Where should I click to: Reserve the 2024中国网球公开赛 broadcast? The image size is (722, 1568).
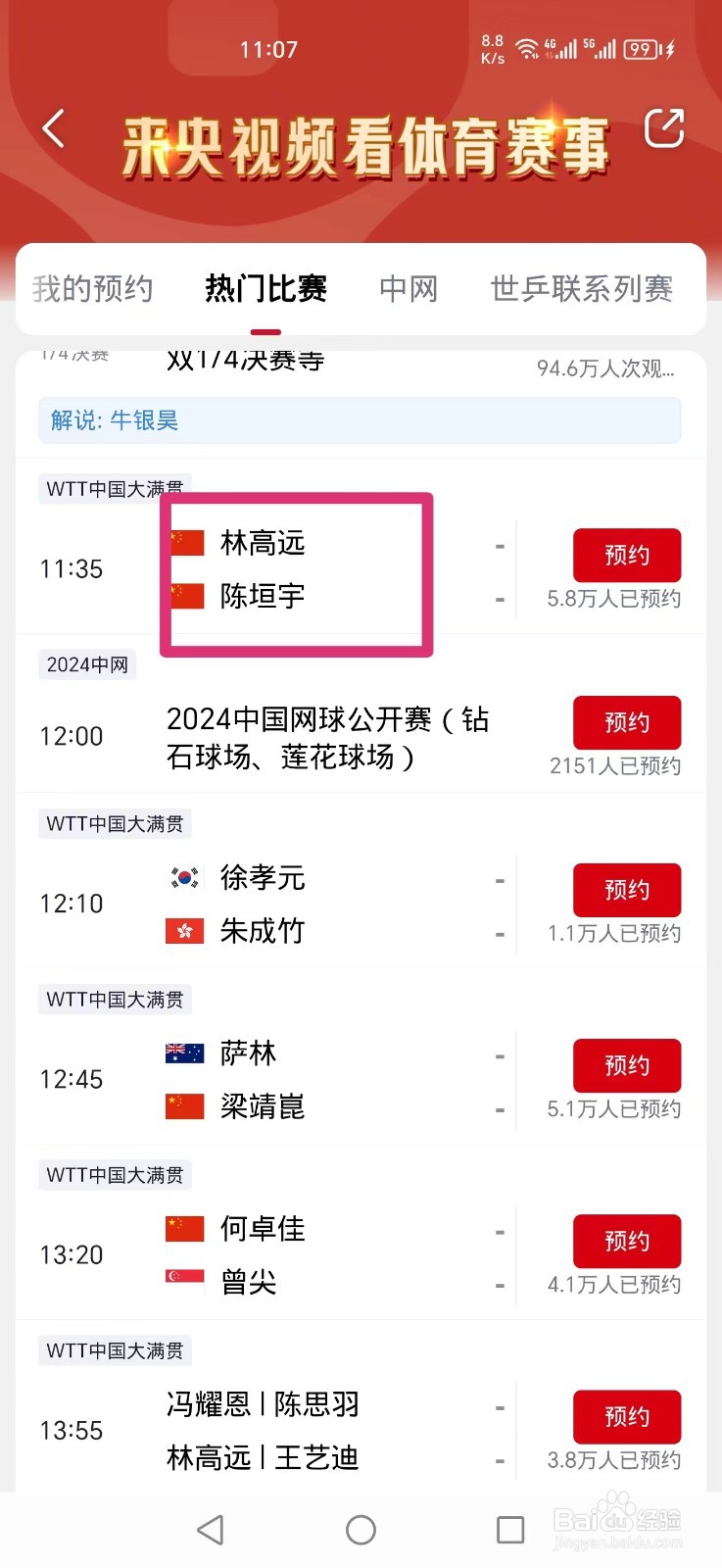click(627, 722)
